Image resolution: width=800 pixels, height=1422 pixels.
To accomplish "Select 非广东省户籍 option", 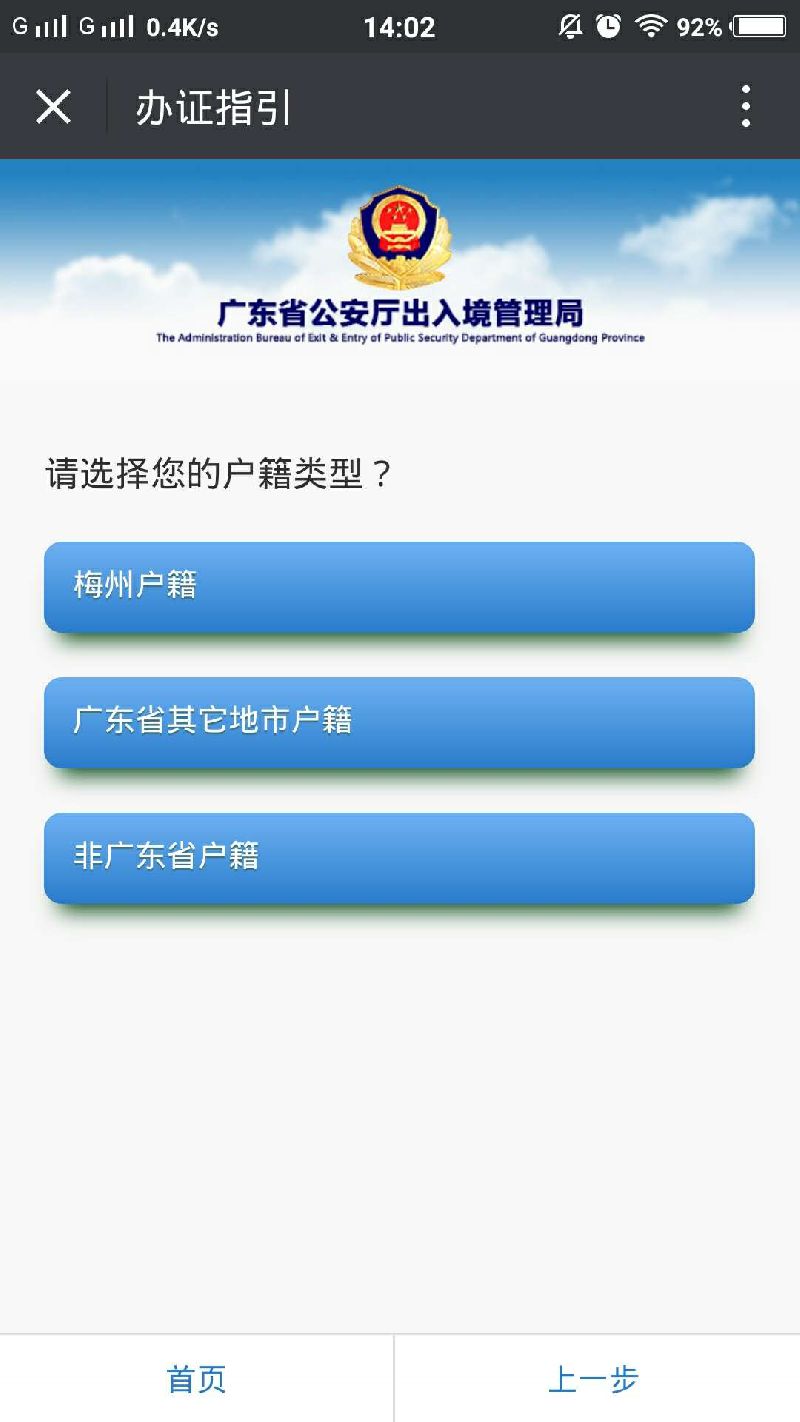I will pyautogui.click(x=399, y=858).
